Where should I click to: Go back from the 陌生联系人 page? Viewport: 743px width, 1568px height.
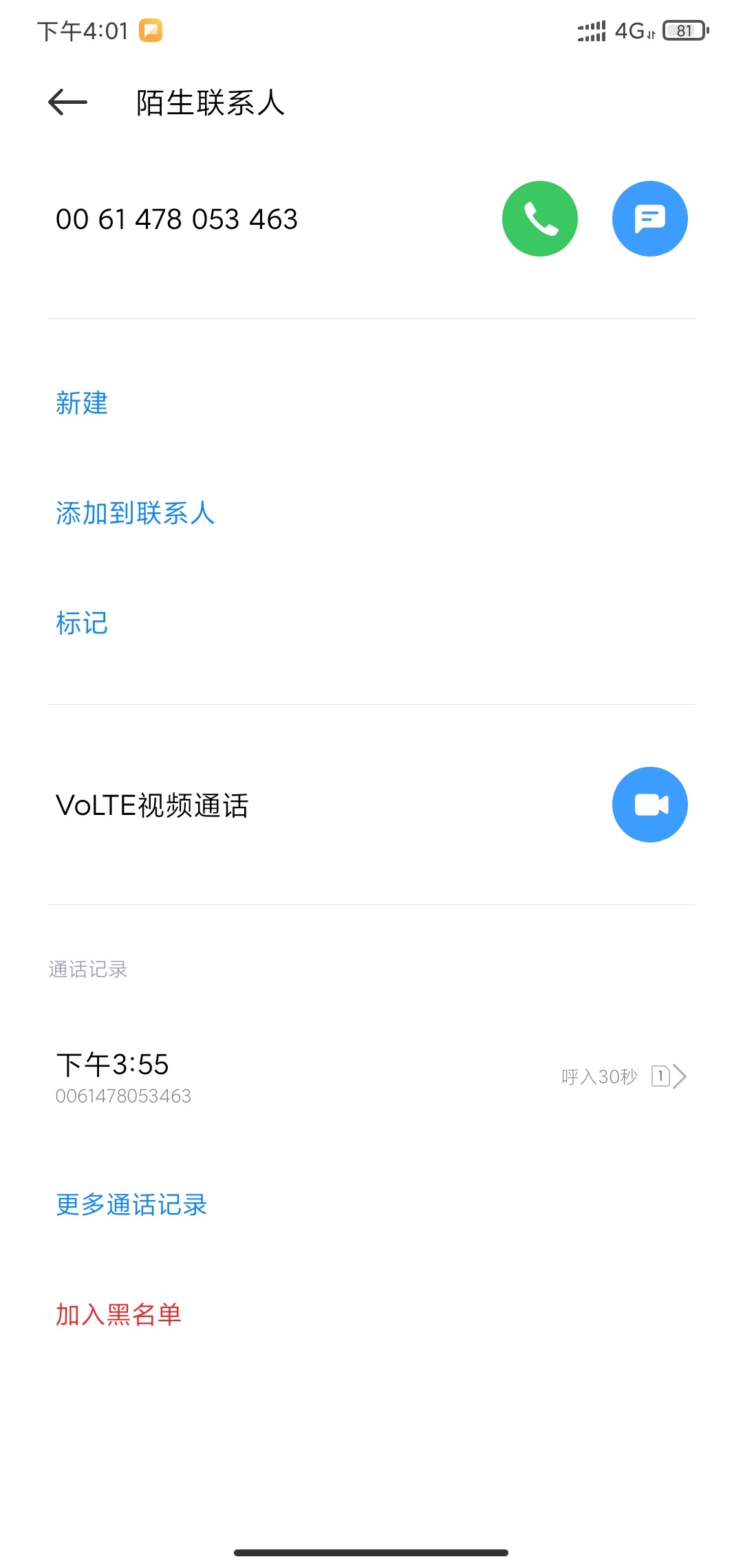coord(67,102)
